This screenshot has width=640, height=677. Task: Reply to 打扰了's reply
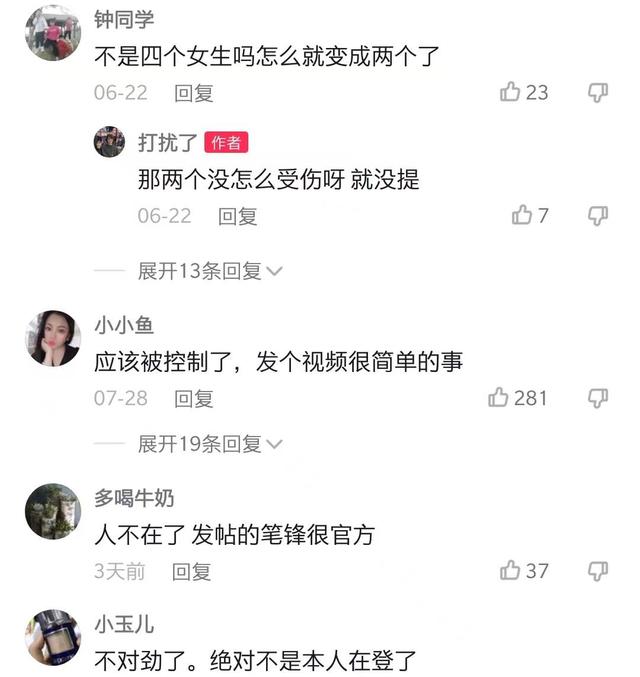[x=238, y=216]
